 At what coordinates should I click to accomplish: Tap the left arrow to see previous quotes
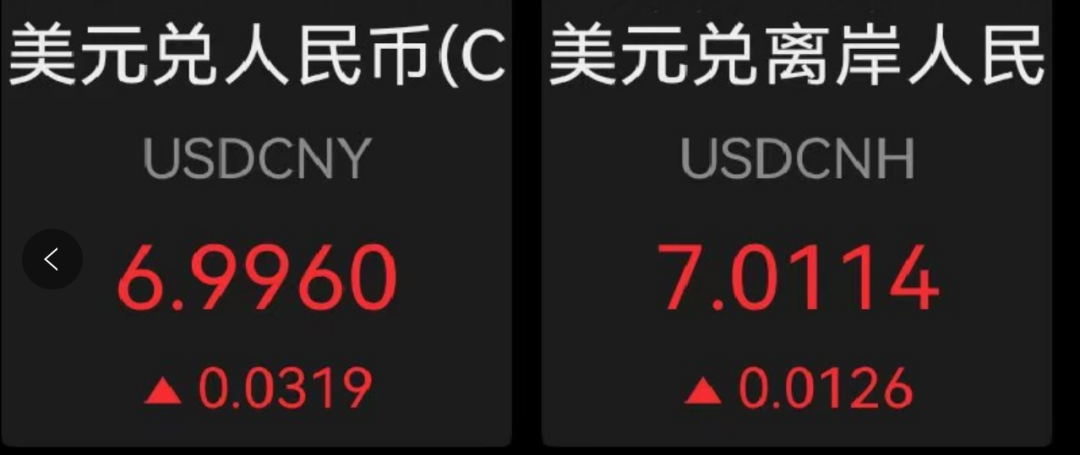(x=52, y=260)
